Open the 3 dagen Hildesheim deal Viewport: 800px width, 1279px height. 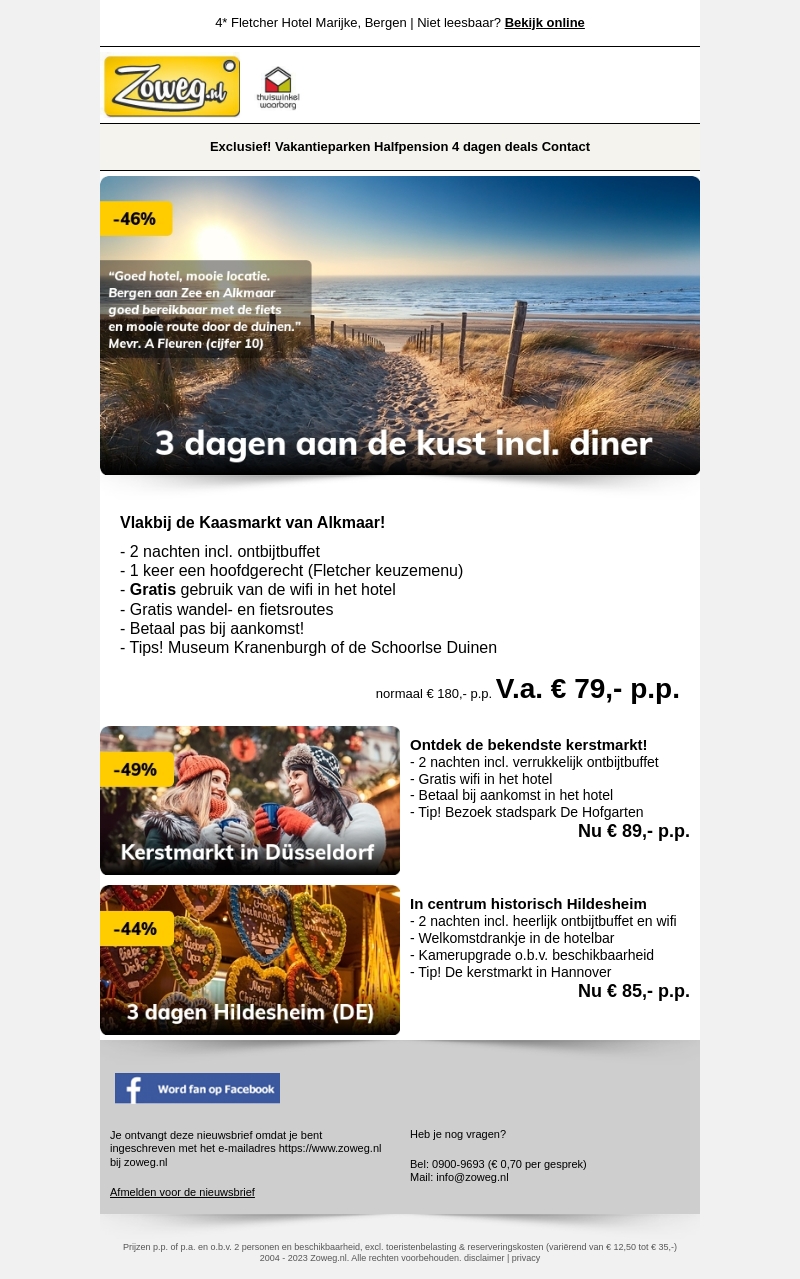pos(250,960)
